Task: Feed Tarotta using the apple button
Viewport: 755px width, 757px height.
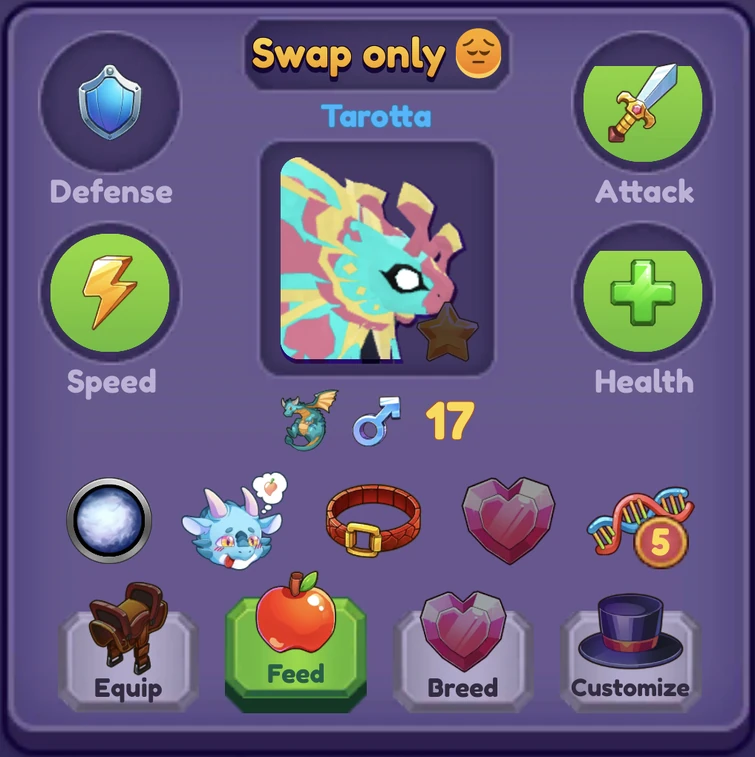Action: (297, 645)
